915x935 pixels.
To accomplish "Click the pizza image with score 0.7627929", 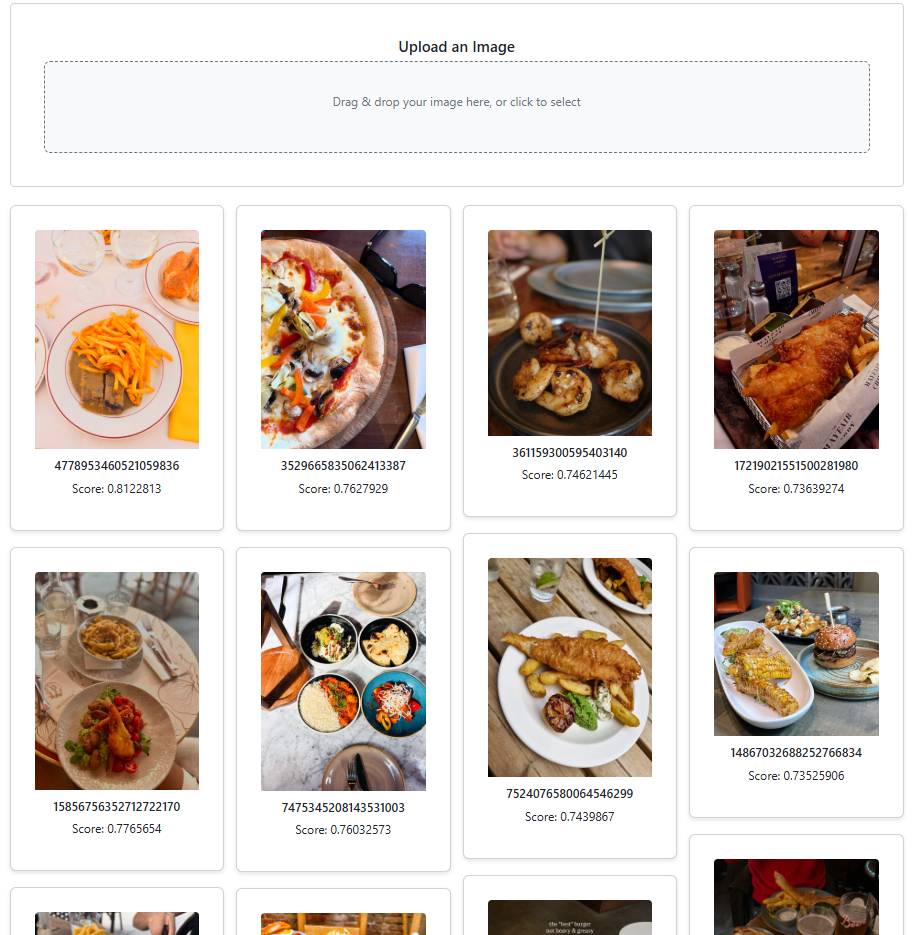I will point(343,338).
